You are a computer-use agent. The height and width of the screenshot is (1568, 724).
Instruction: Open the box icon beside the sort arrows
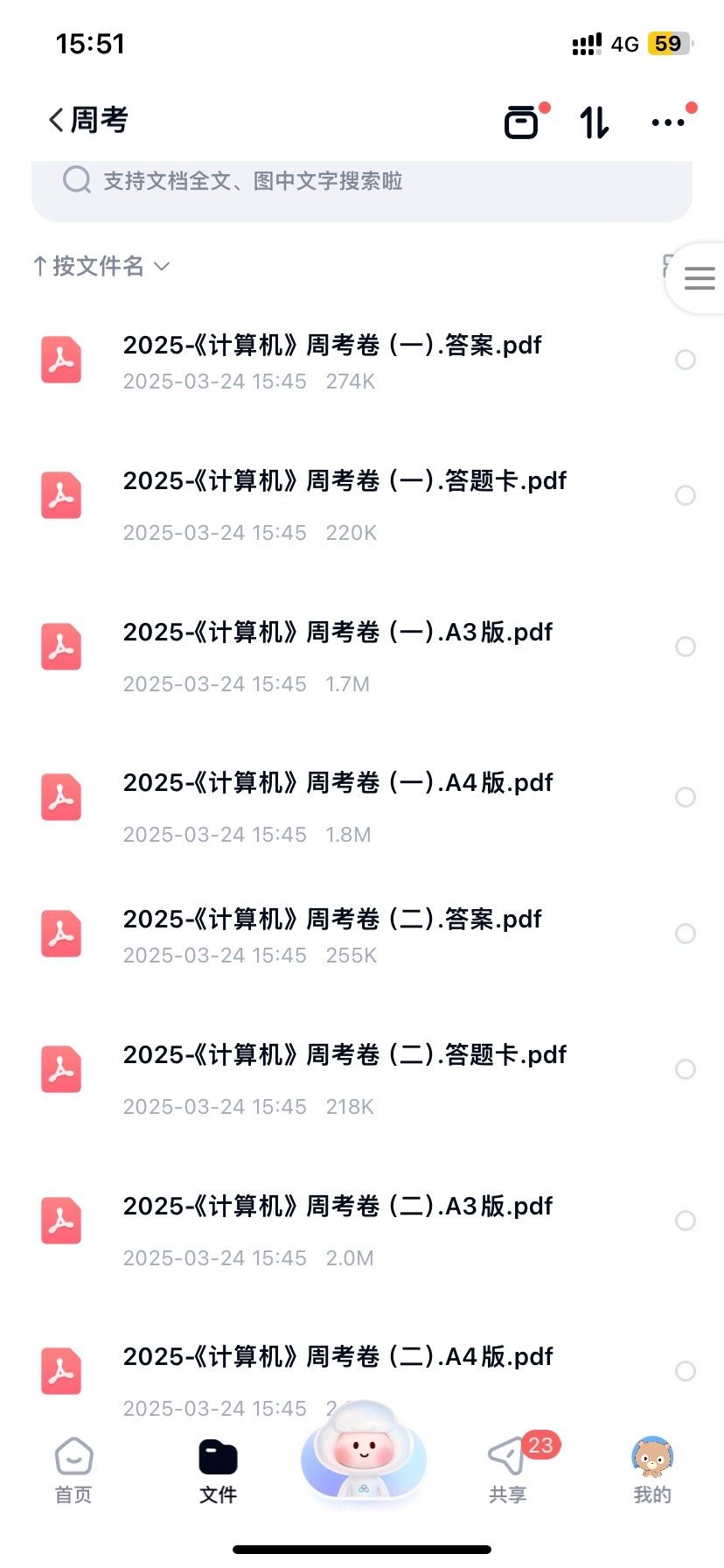click(522, 122)
